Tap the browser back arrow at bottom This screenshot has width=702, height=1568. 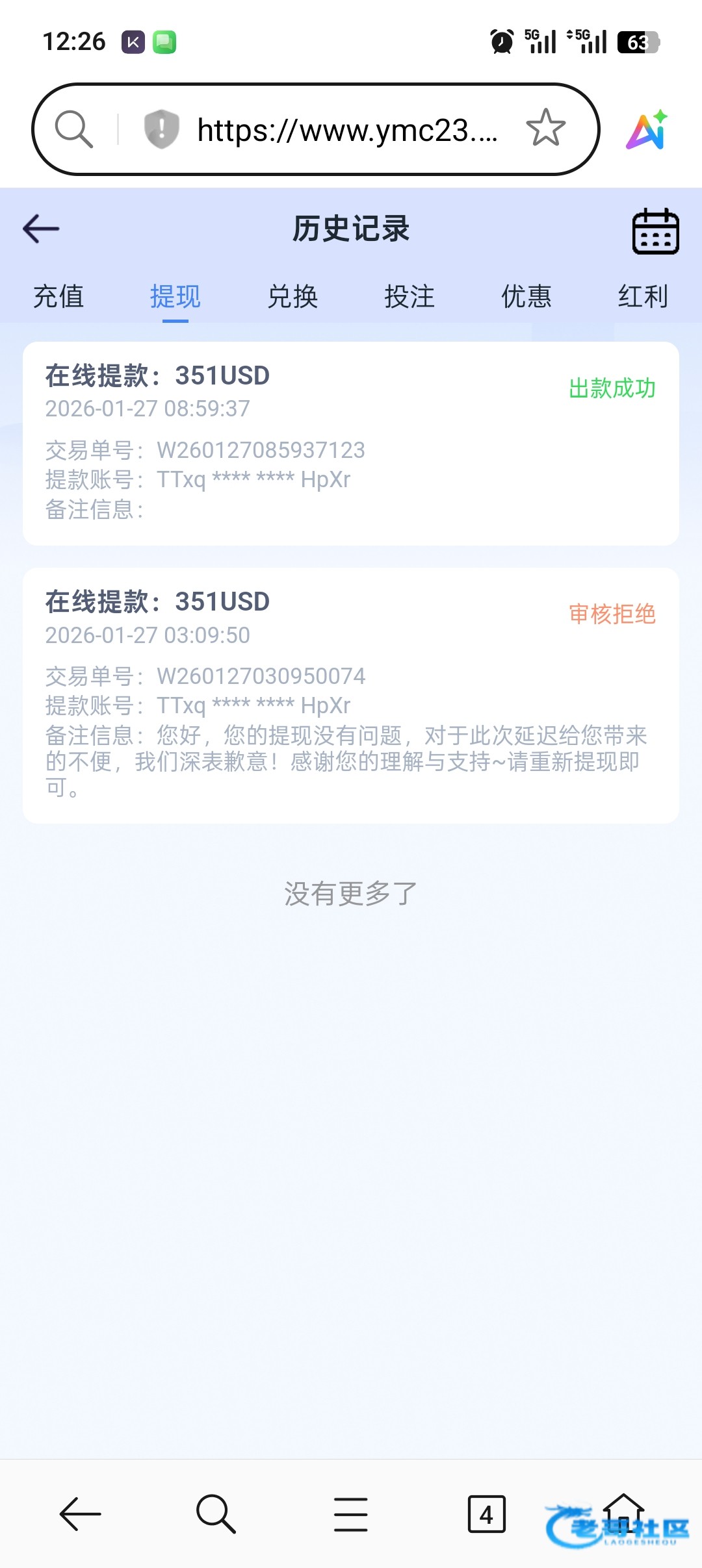(x=81, y=1514)
